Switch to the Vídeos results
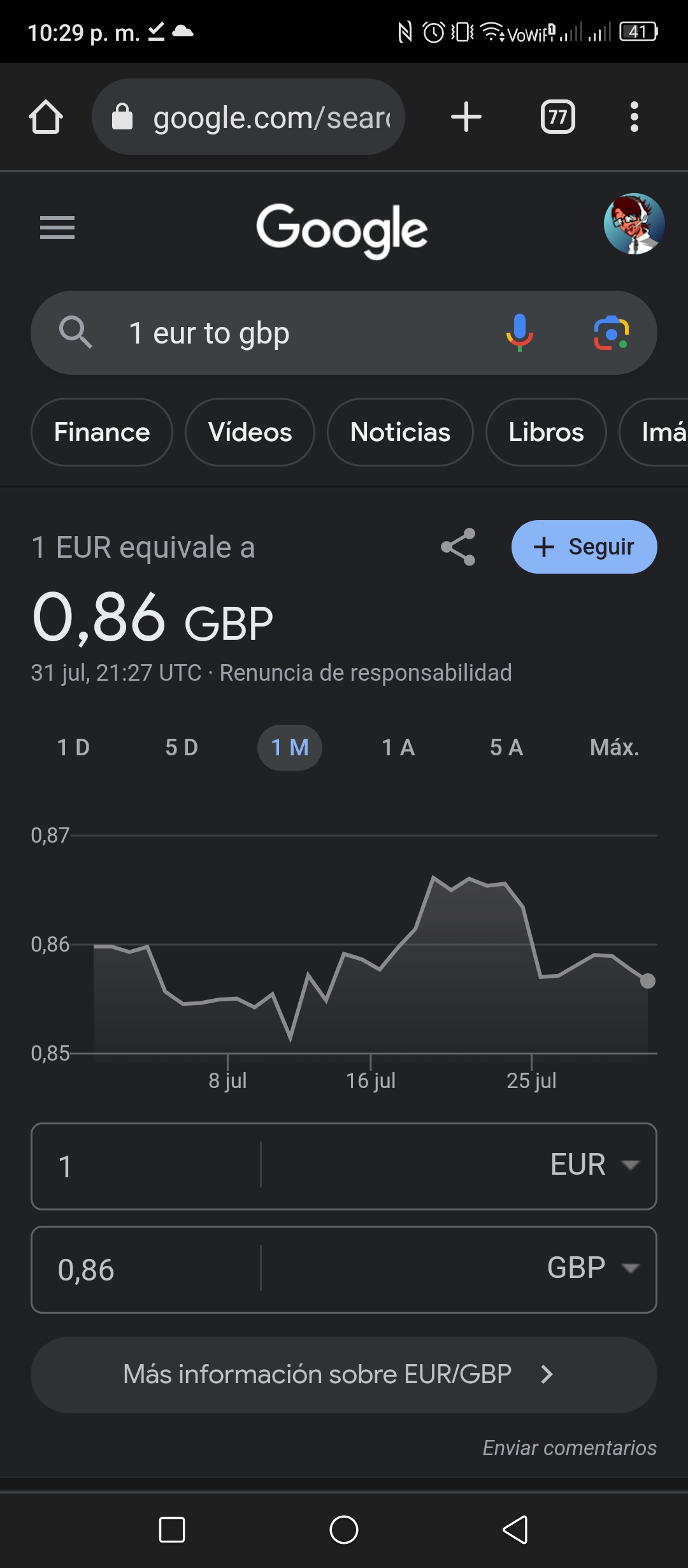 coord(250,432)
